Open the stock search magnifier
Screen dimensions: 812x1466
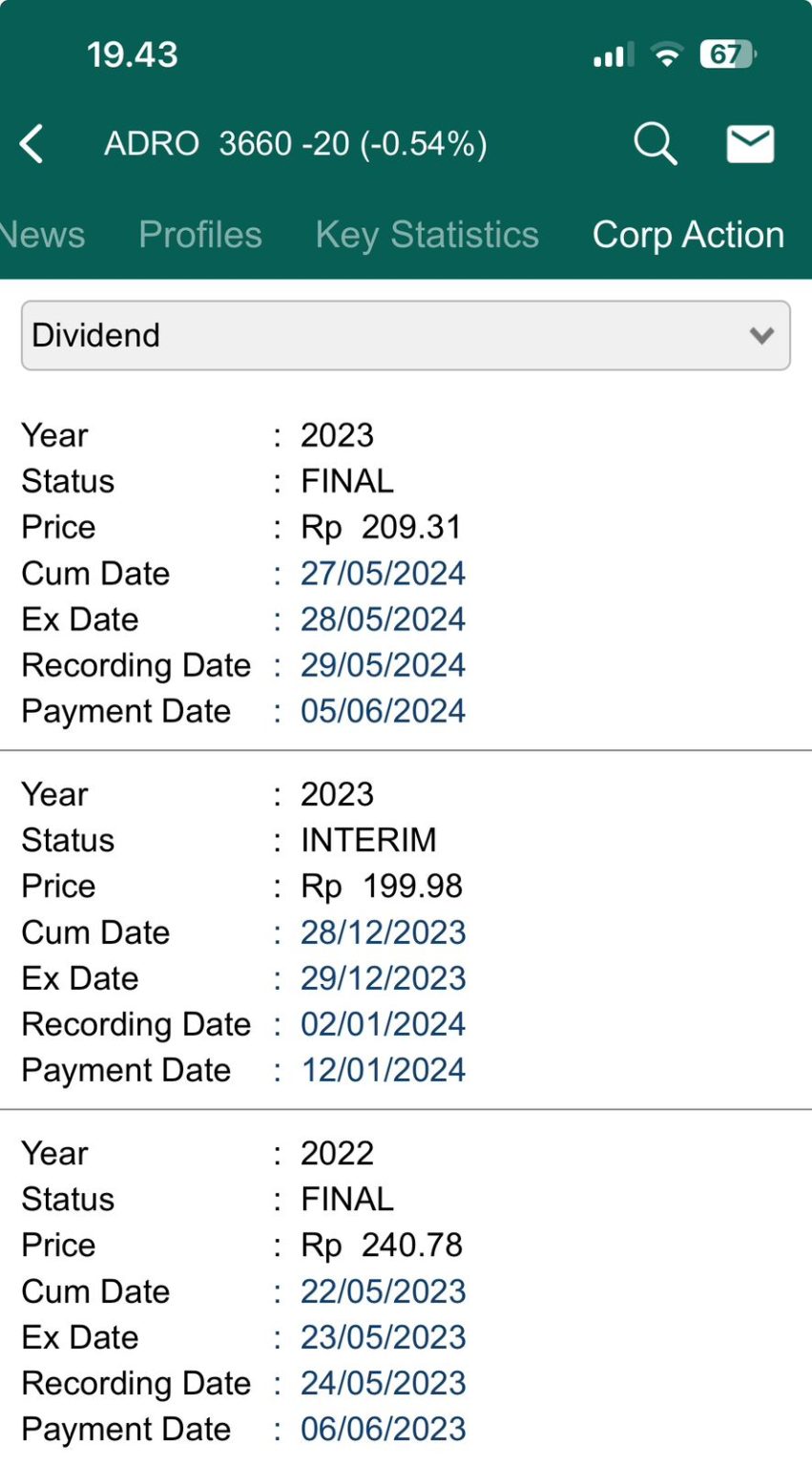pos(655,144)
